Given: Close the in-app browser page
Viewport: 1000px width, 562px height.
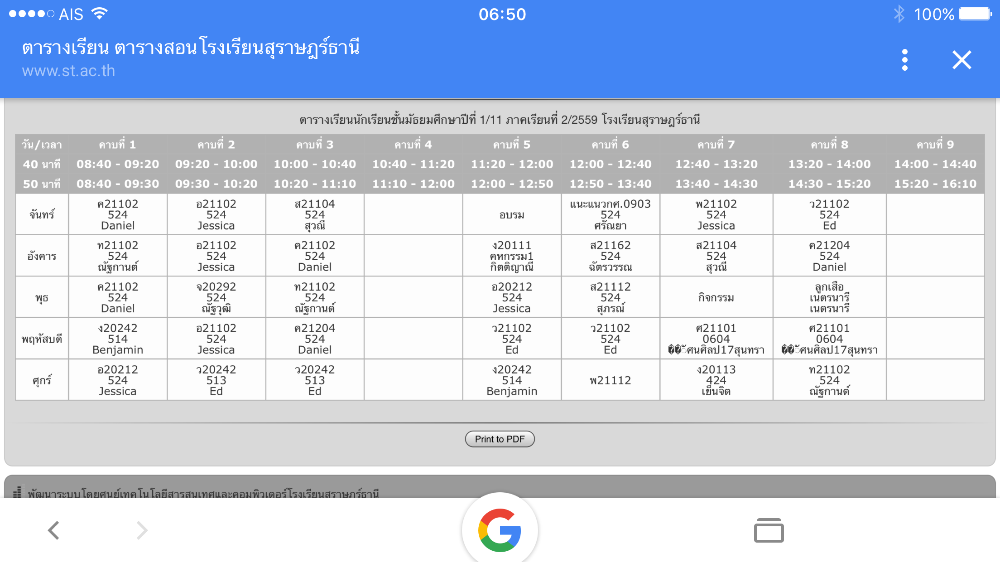Looking at the screenshot, I should click(961, 60).
